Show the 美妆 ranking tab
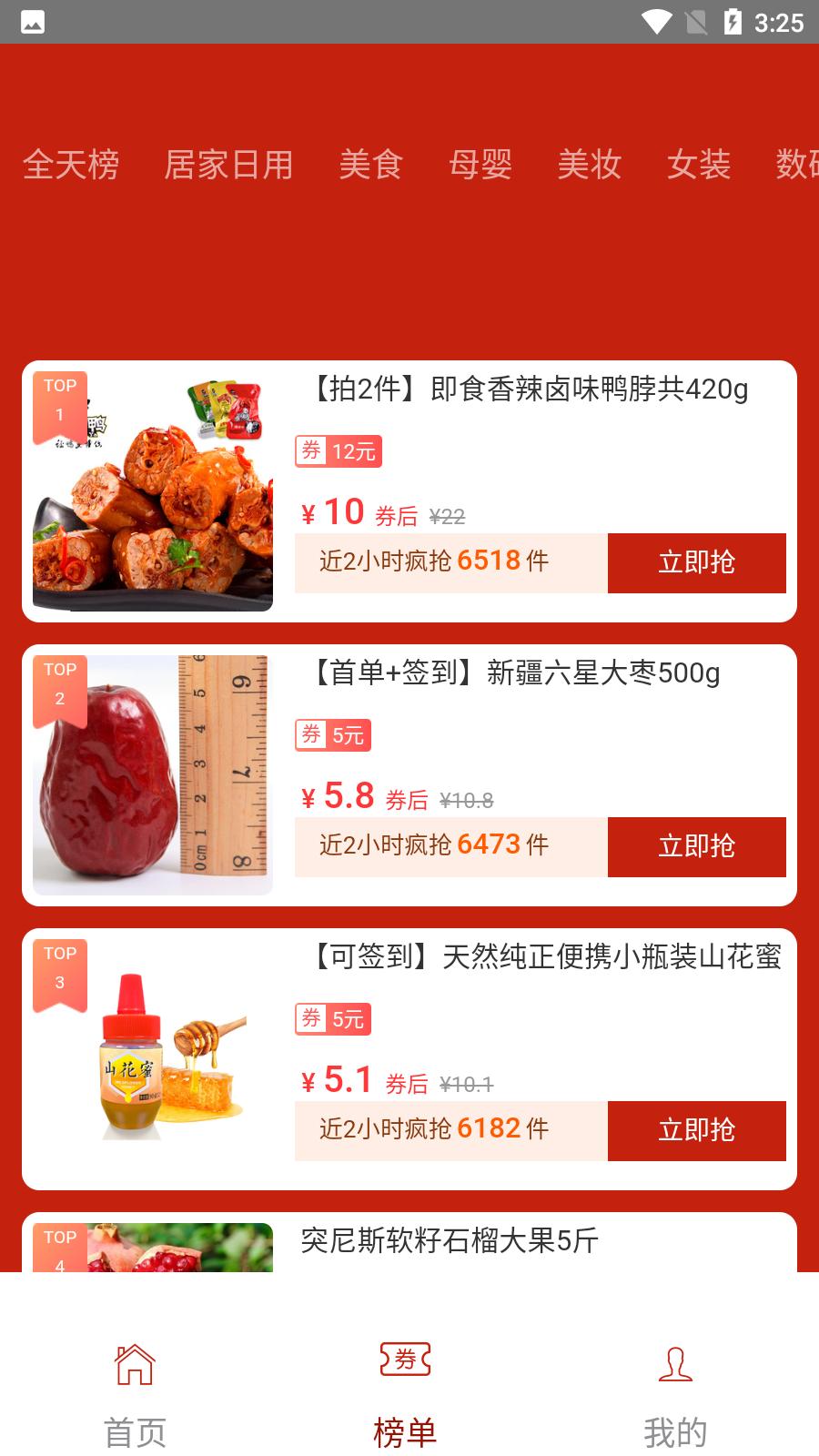Viewport: 819px width, 1456px height. pos(590,165)
